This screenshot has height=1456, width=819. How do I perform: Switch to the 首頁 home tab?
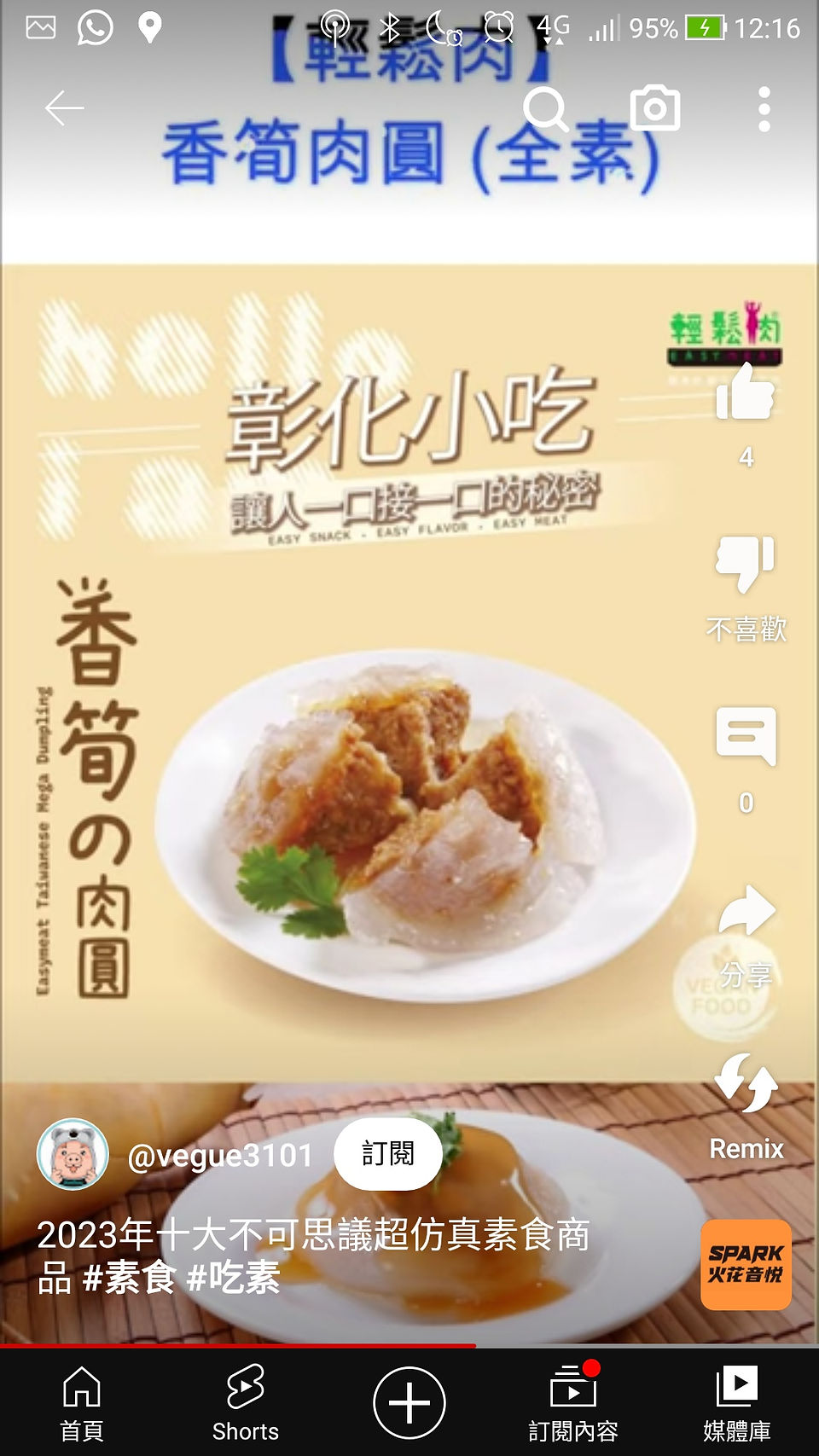82,1402
